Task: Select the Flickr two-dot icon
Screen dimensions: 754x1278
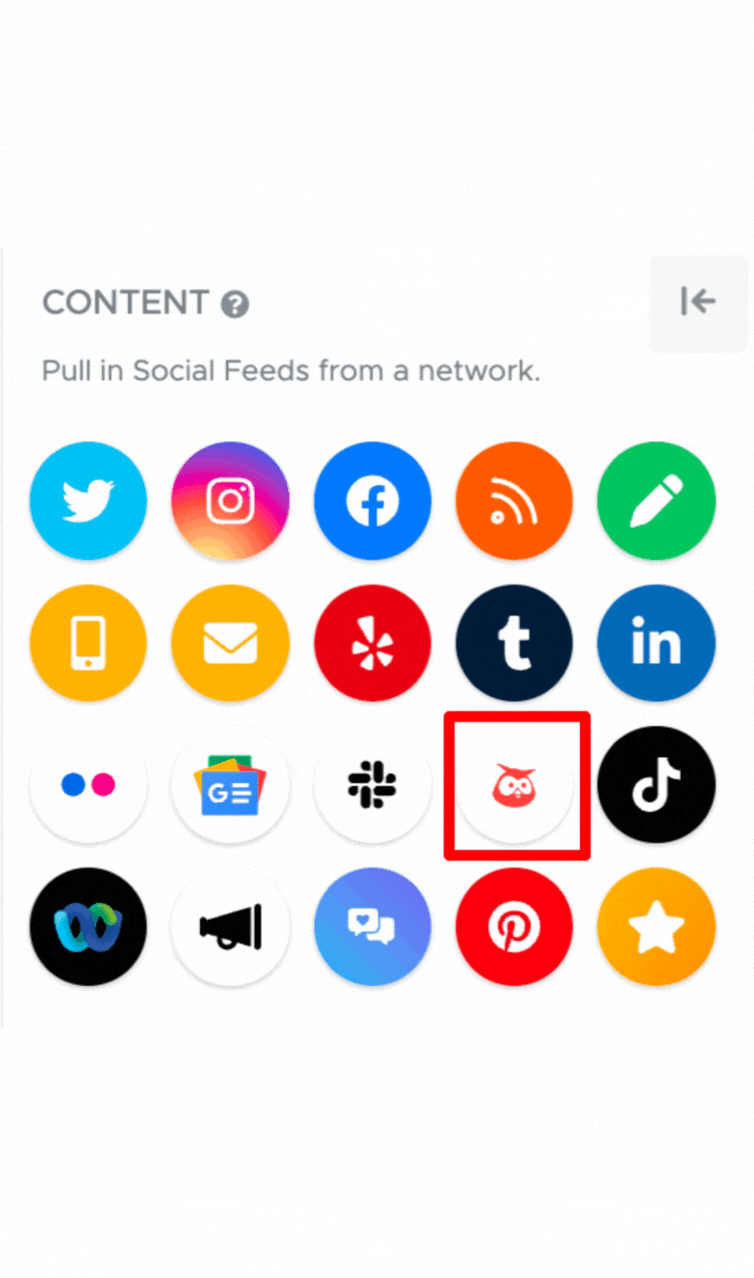Action: tap(88, 785)
